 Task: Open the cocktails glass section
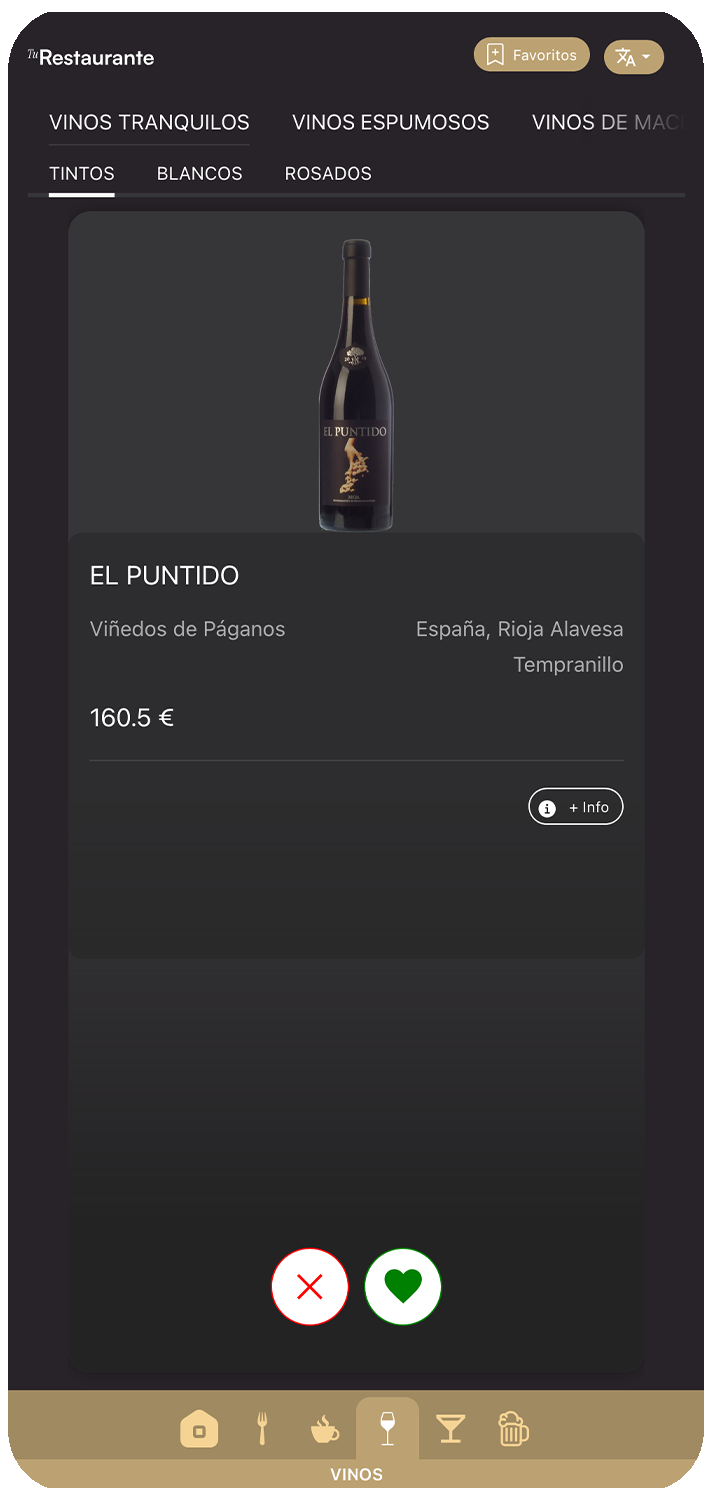coord(451,1430)
